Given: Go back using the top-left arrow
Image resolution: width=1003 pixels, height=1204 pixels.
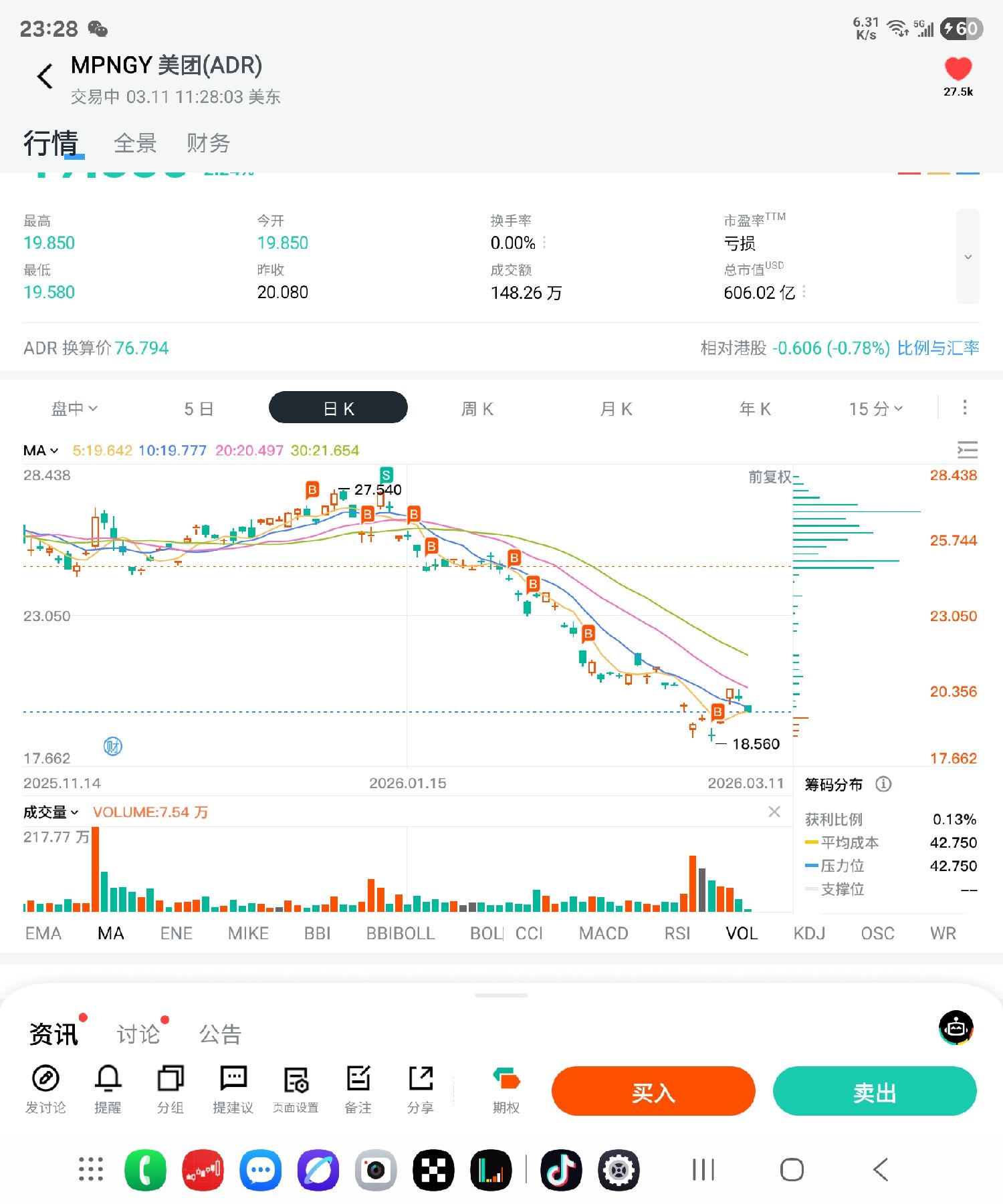Looking at the screenshot, I should click(x=45, y=76).
